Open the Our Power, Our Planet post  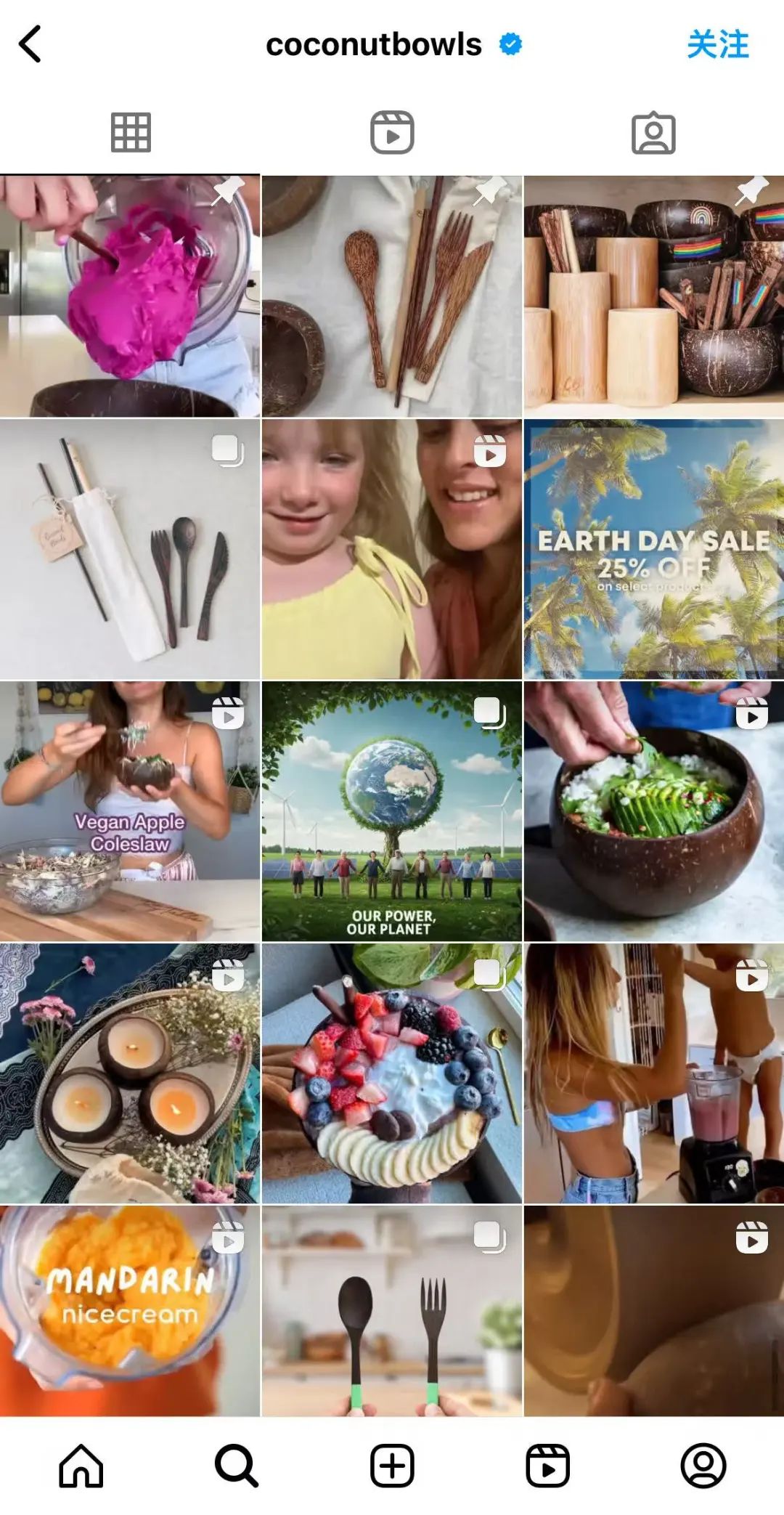point(392,811)
